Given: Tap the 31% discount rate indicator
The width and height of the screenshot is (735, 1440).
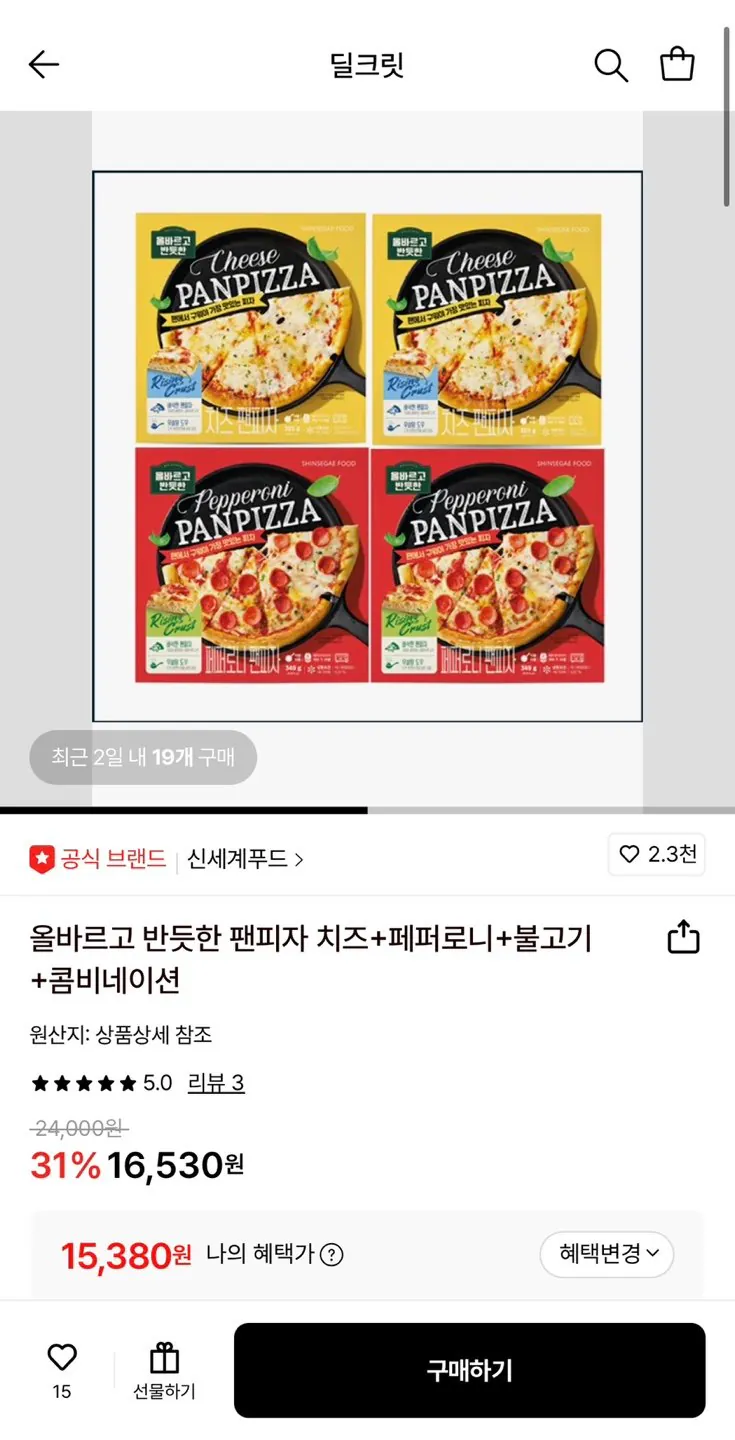Looking at the screenshot, I should pyautogui.click(x=62, y=1163).
